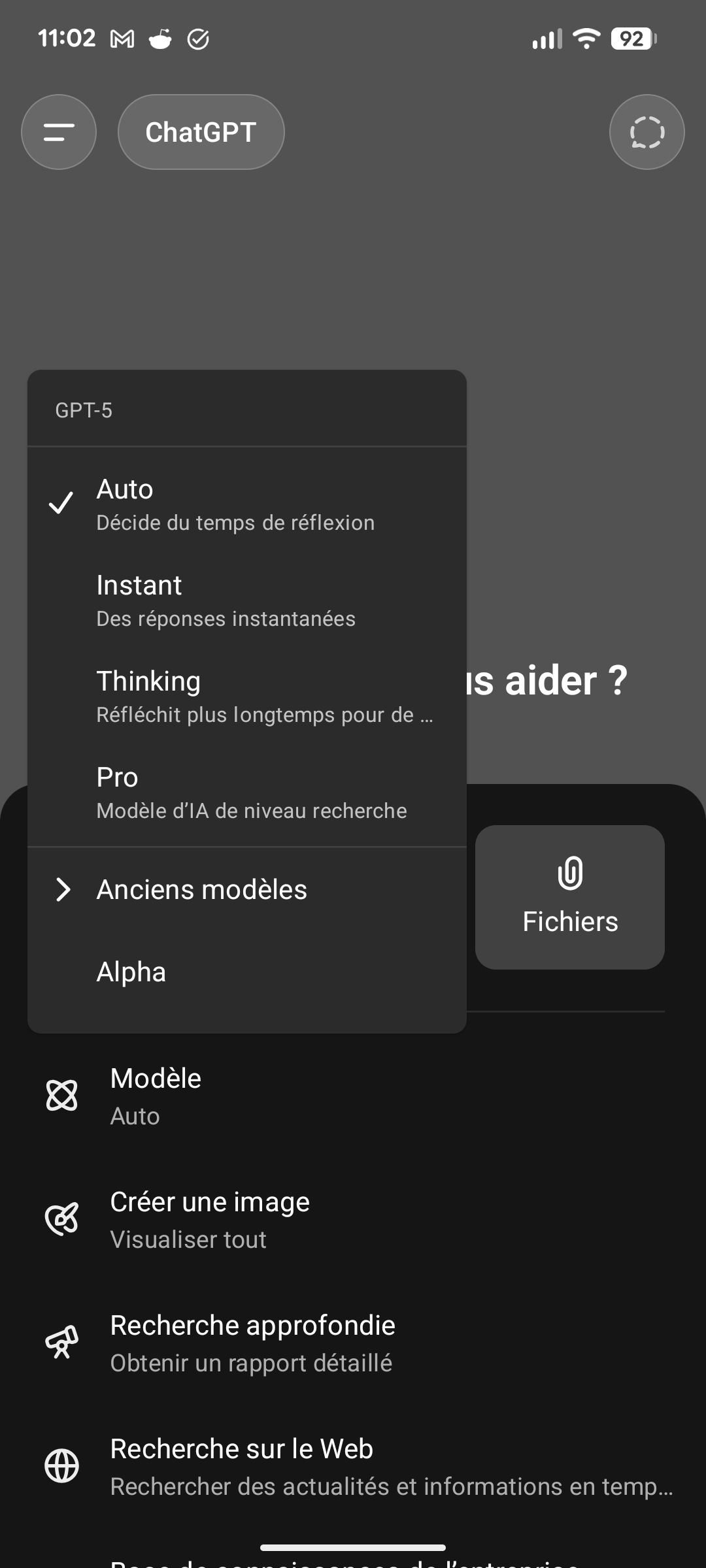Image resolution: width=706 pixels, height=1568 pixels.
Task: Open the Modèle row
Action: (x=353, y=1096)
